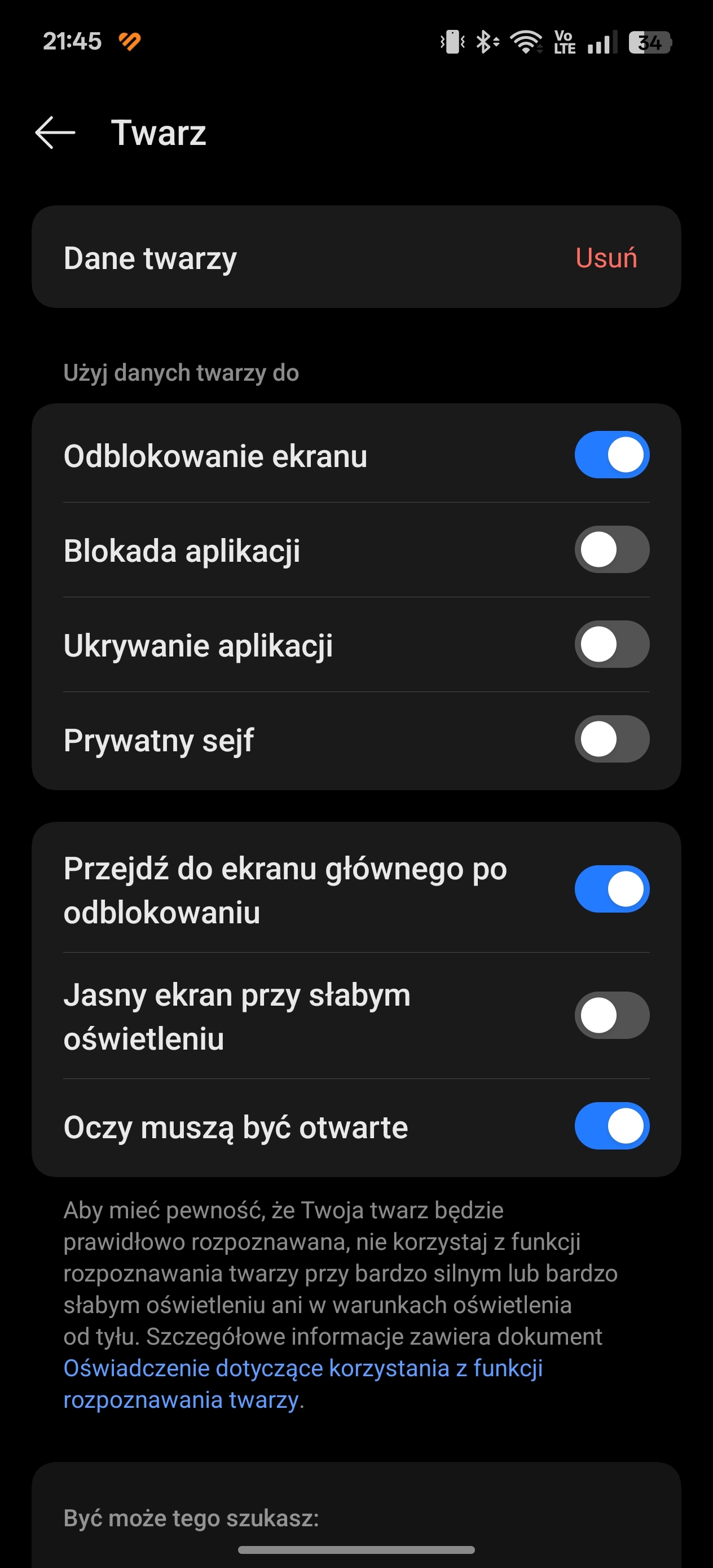Turn off Przejdź do ekranu głównego po odblokowaniu
The image size is (713, 1568).
(x=612, y=889)
